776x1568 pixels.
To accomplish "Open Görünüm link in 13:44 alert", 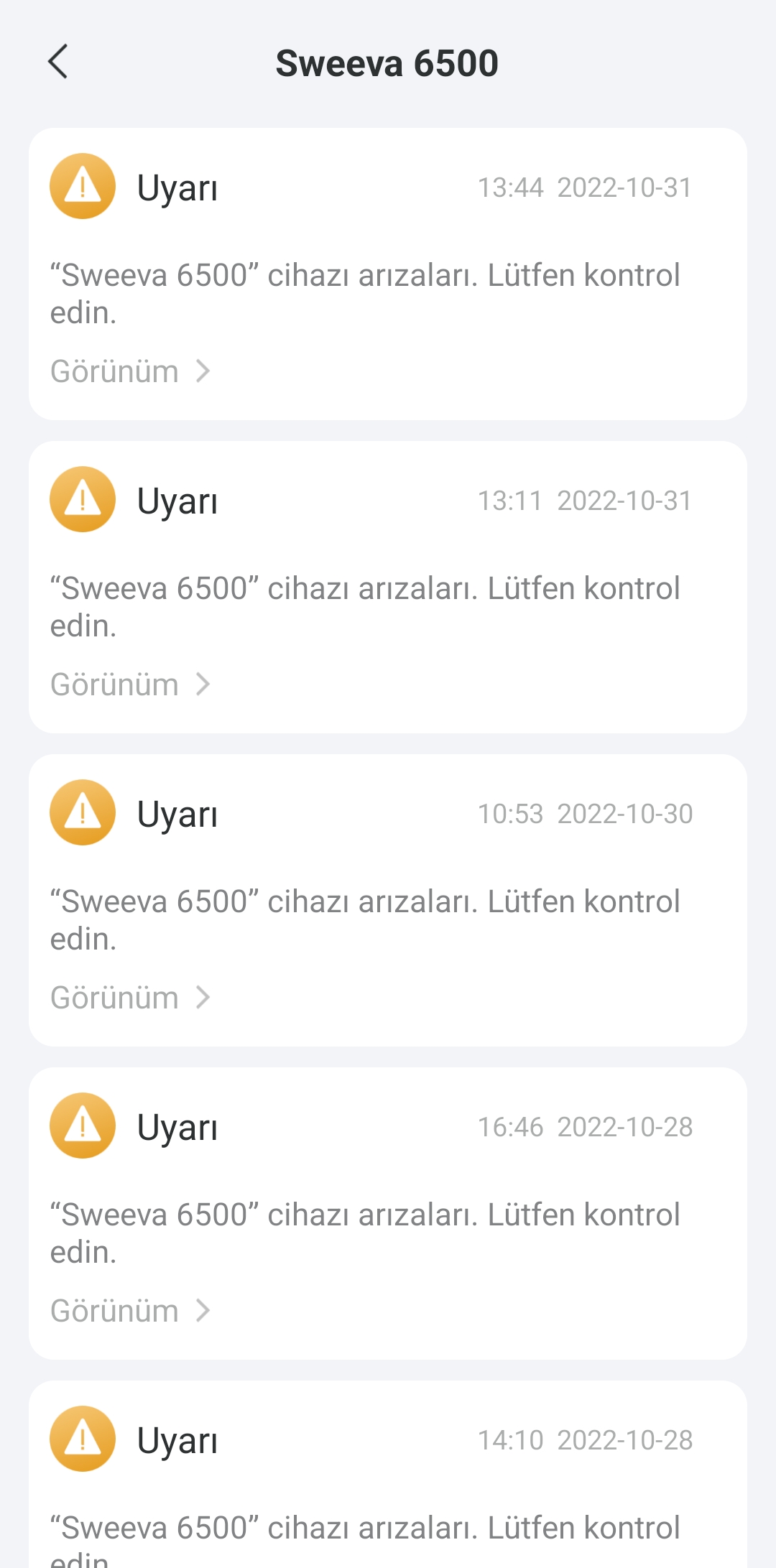I will coord(130,371).
